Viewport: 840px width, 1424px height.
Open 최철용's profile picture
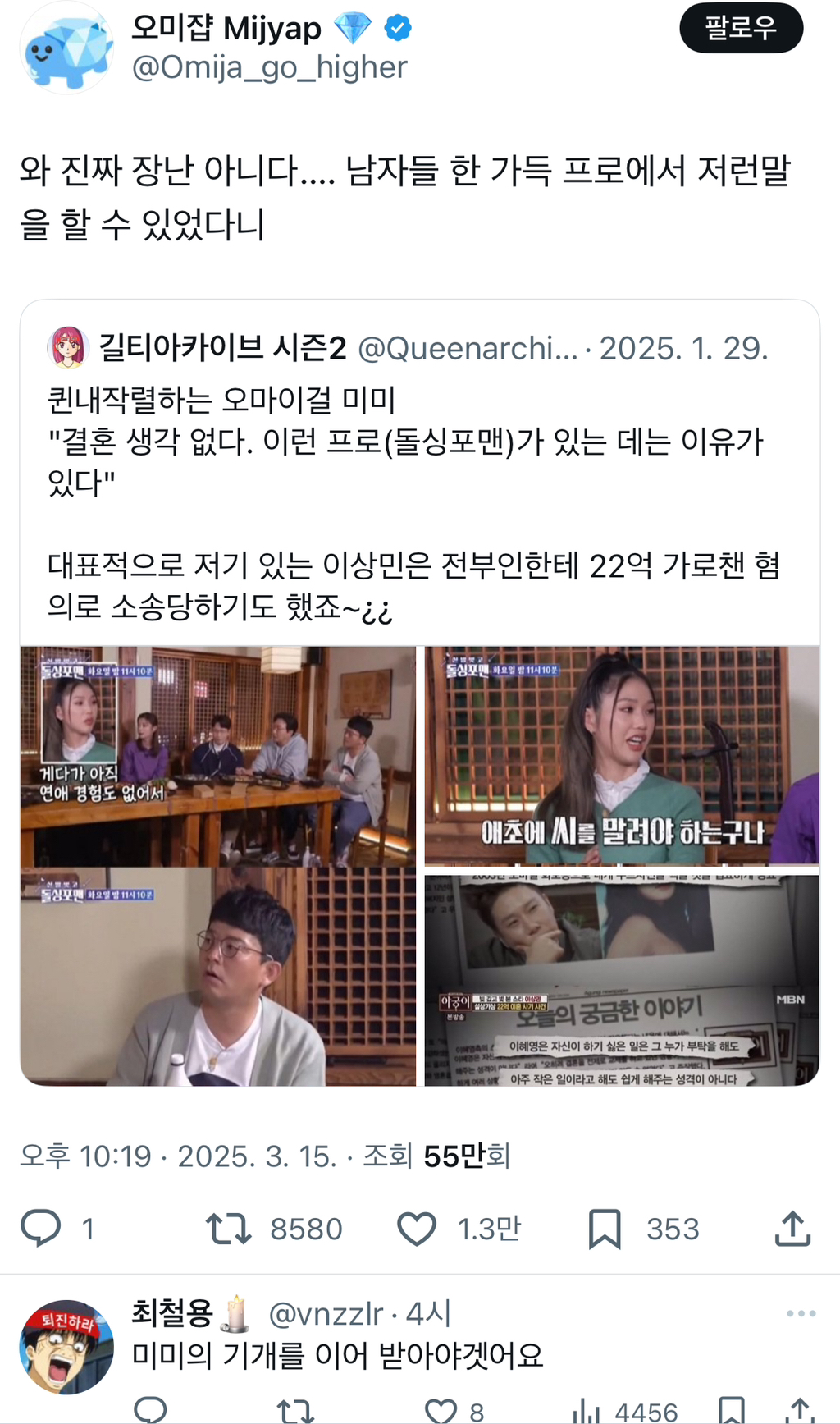tap(66, 1346)
